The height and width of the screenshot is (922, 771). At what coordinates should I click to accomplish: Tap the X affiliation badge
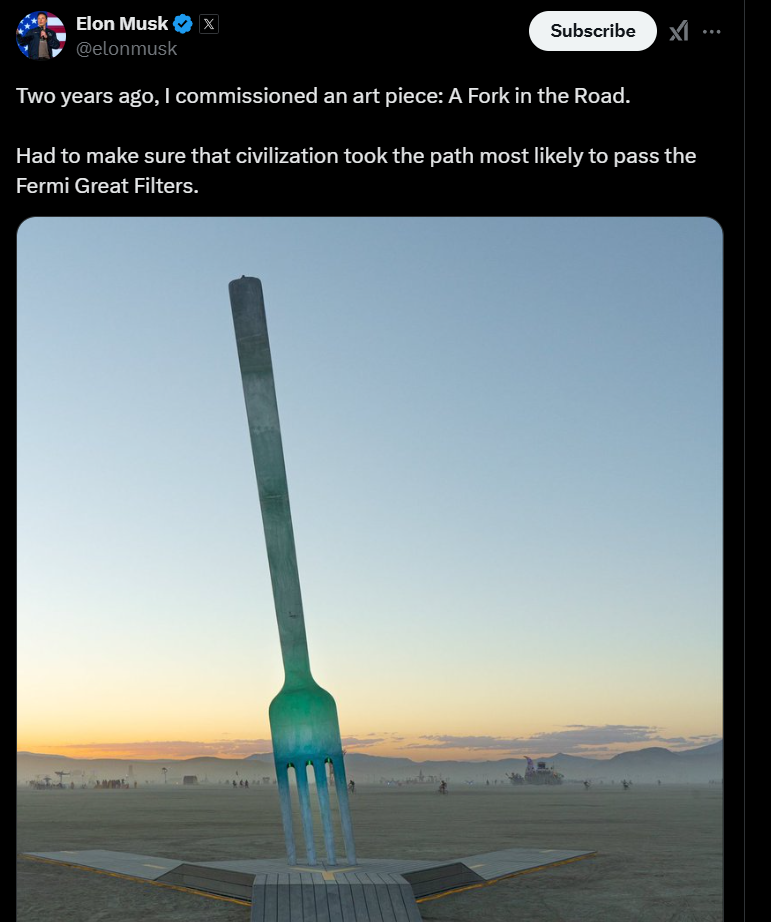[208, 24]
